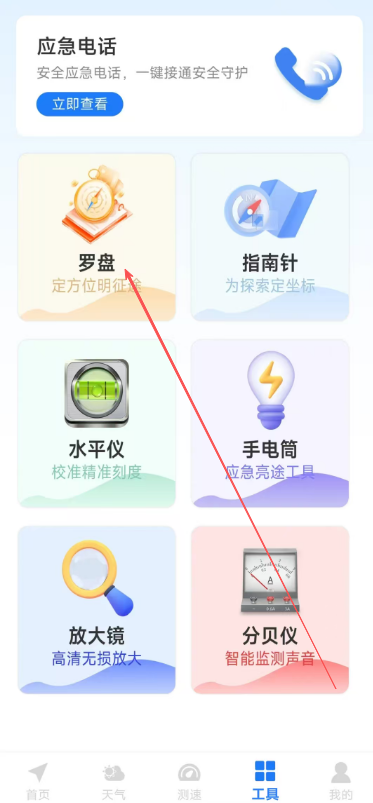The image size is (373, 803).
Task: Switch to the 首页 tab
Action: [38, 781]
